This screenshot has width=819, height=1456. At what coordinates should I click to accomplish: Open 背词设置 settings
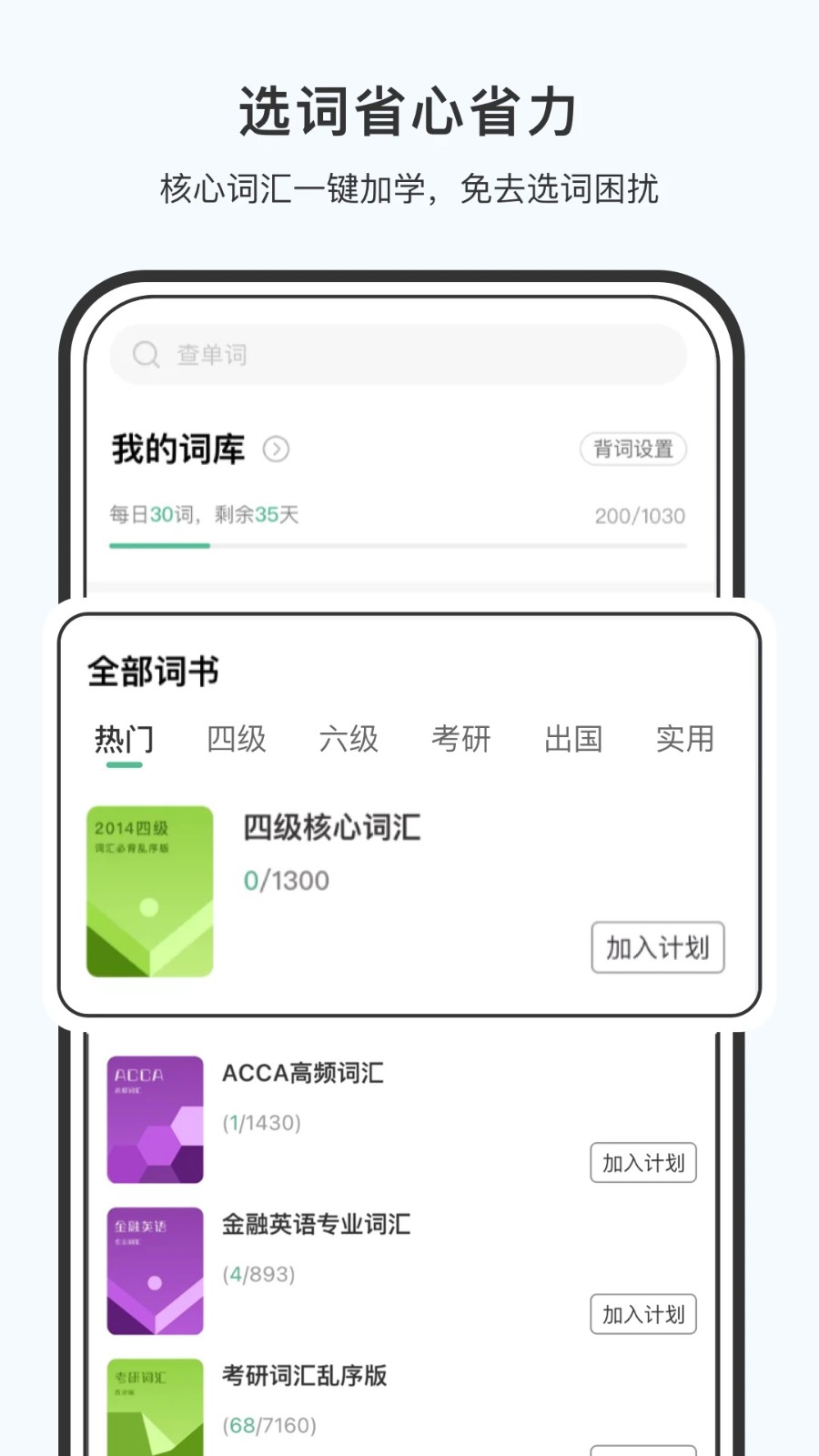[632, 449]
